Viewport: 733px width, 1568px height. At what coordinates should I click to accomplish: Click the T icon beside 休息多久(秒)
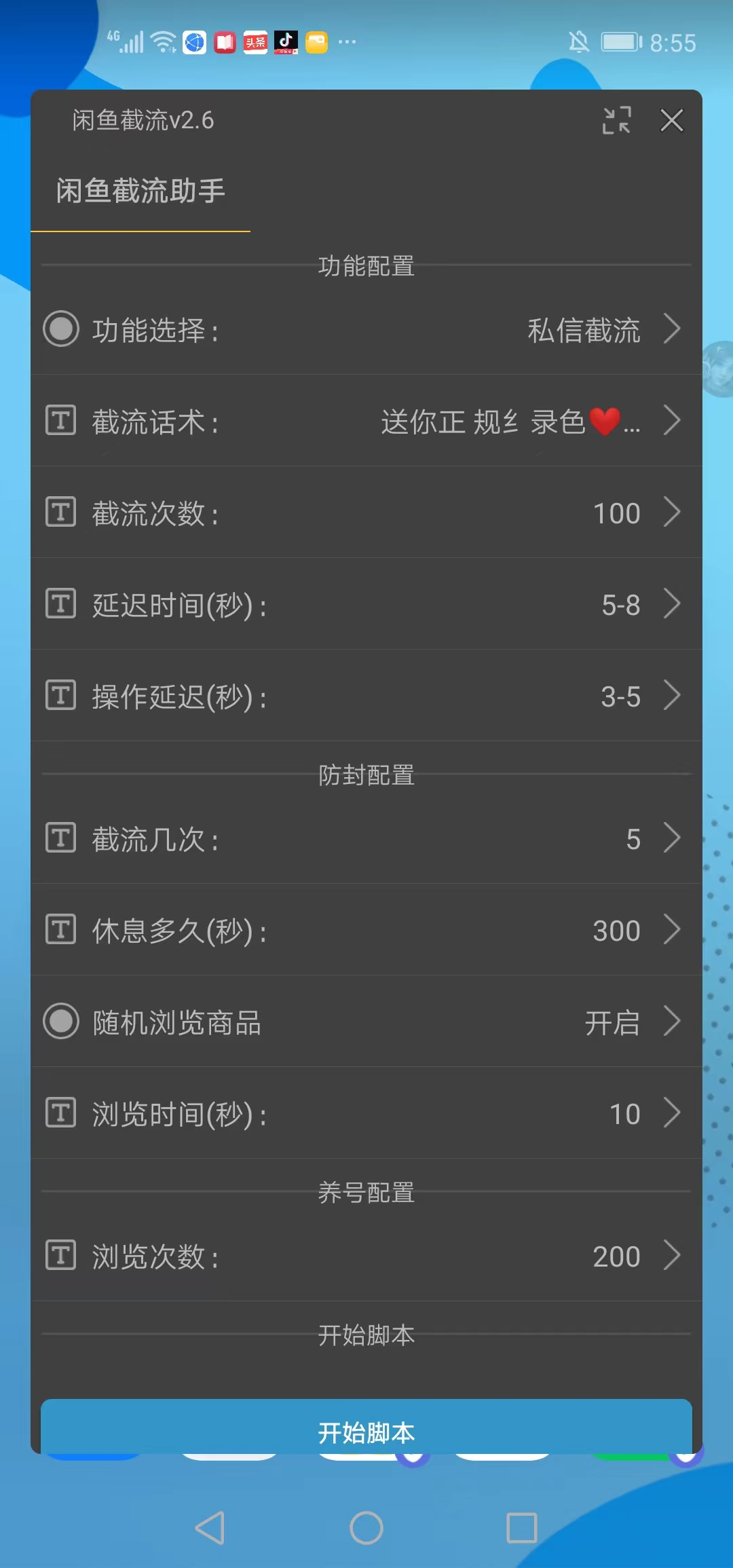61,931
